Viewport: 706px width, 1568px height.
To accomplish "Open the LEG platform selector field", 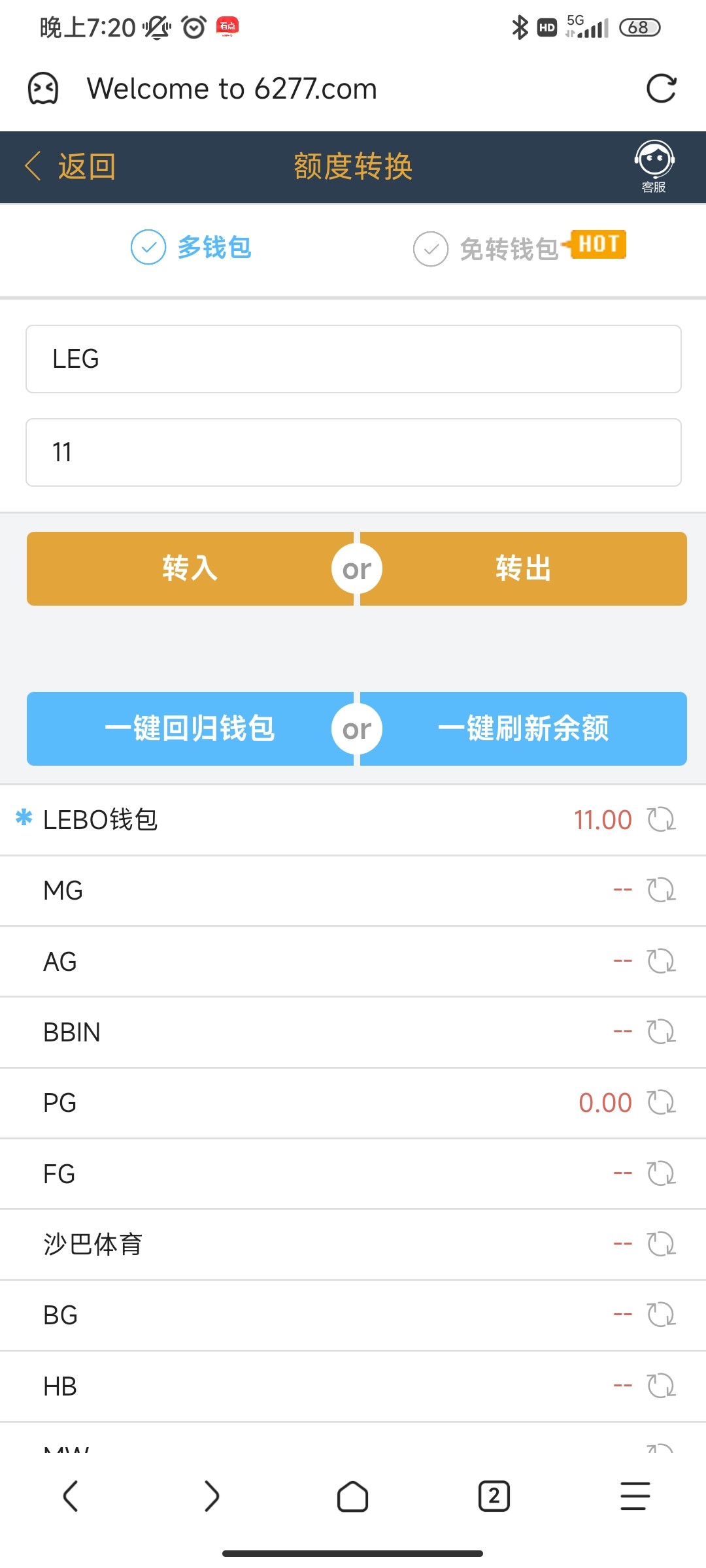I will [x=353, y=359].
